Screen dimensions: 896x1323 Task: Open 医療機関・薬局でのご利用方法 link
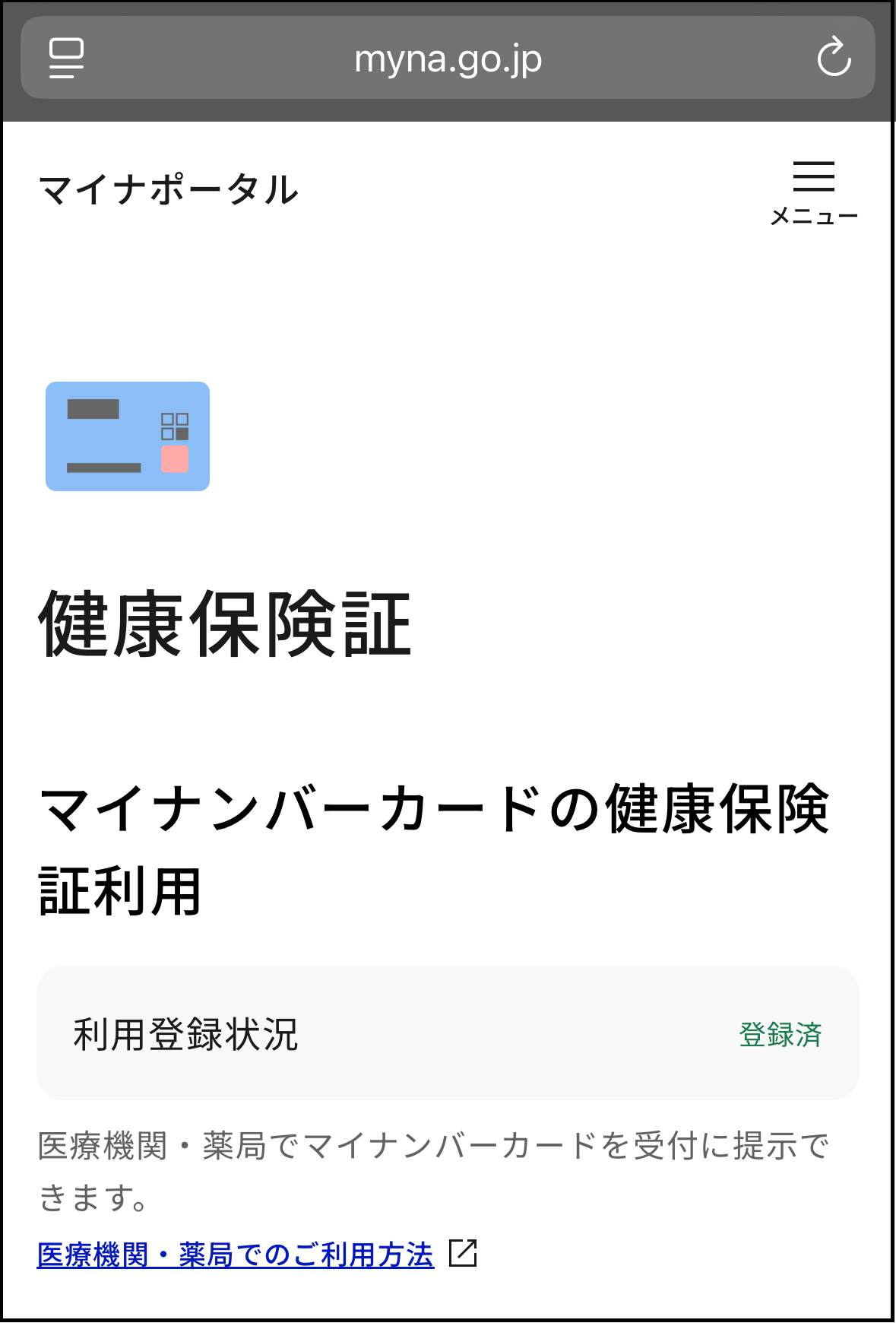[236, 1255]
